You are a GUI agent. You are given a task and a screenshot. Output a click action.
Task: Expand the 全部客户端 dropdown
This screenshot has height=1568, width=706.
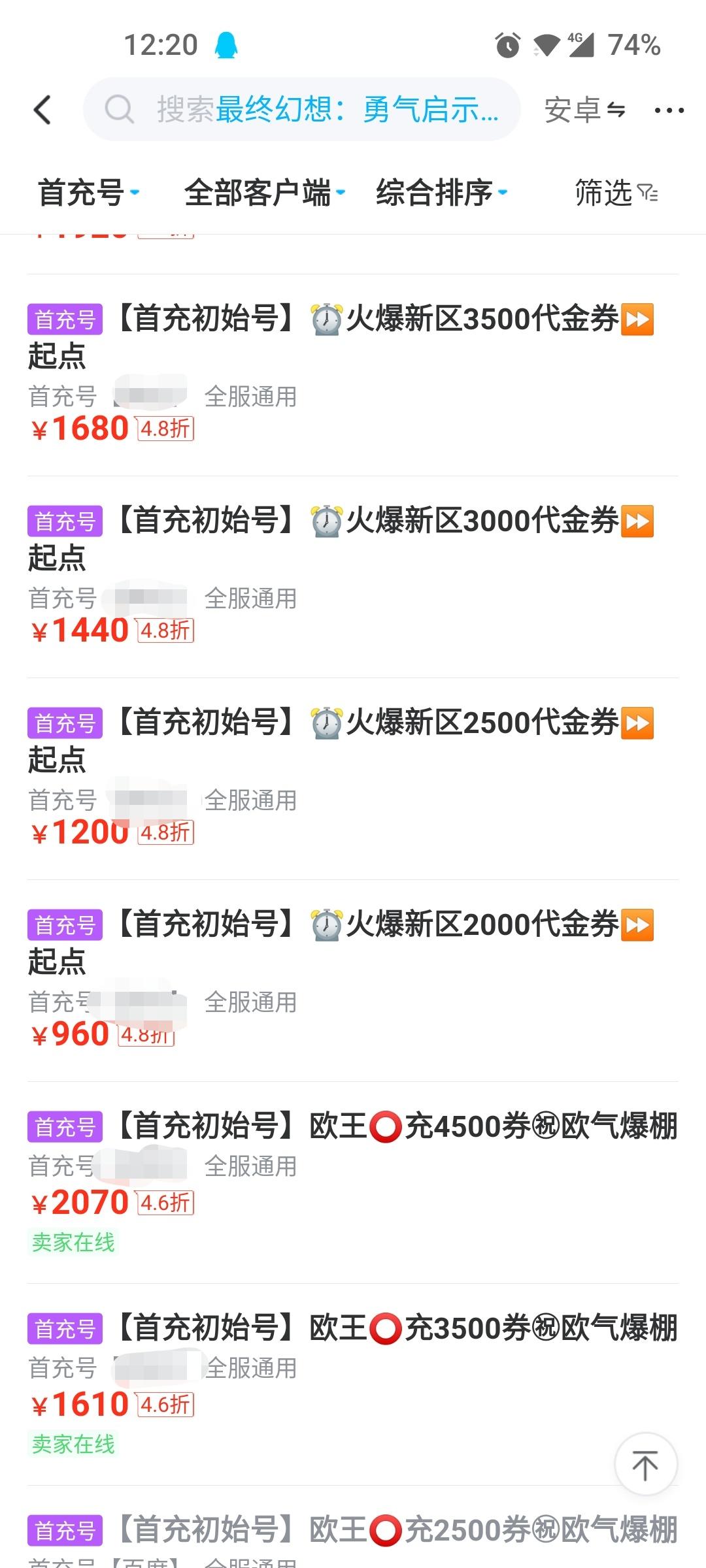click(x=264, y=193)
